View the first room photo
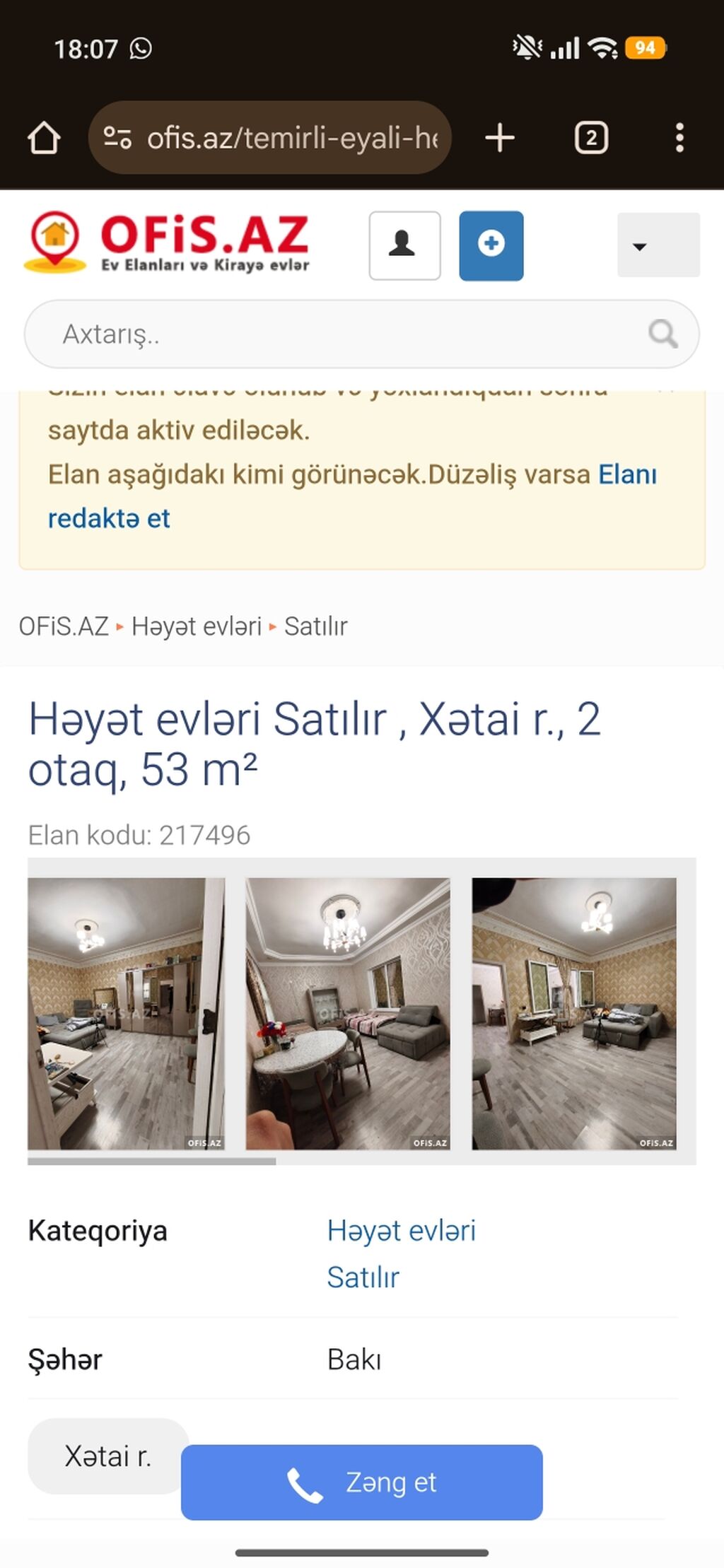 click(127, 1013)
